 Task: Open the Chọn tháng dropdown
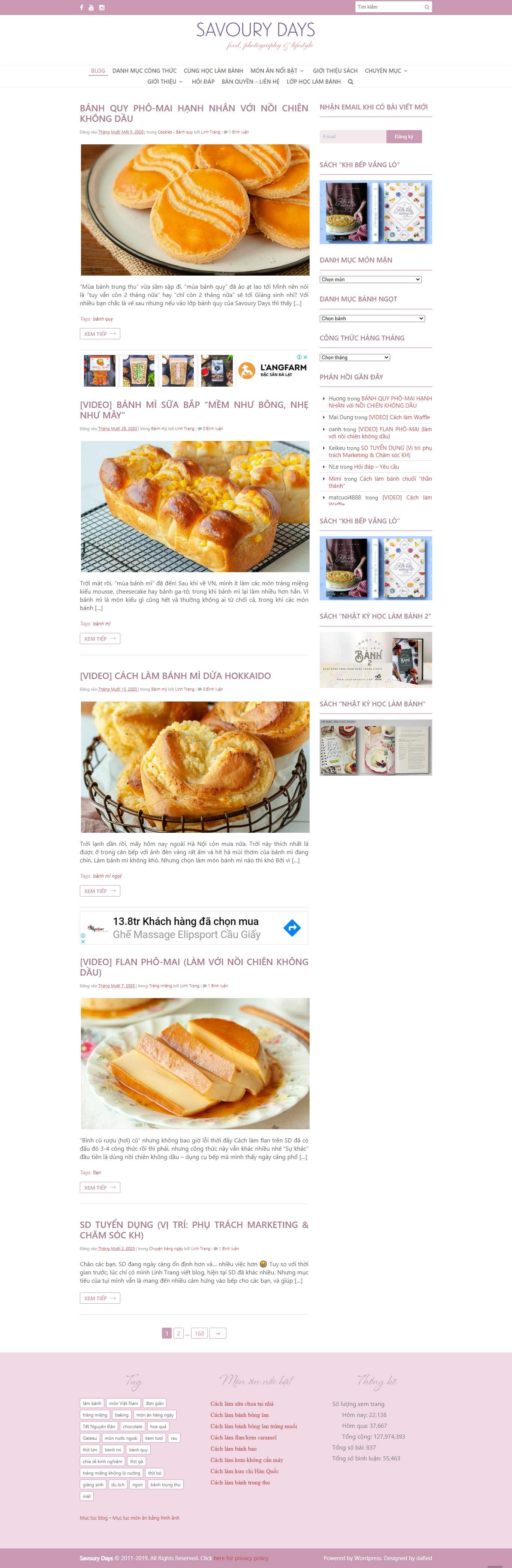pos(354,357)
